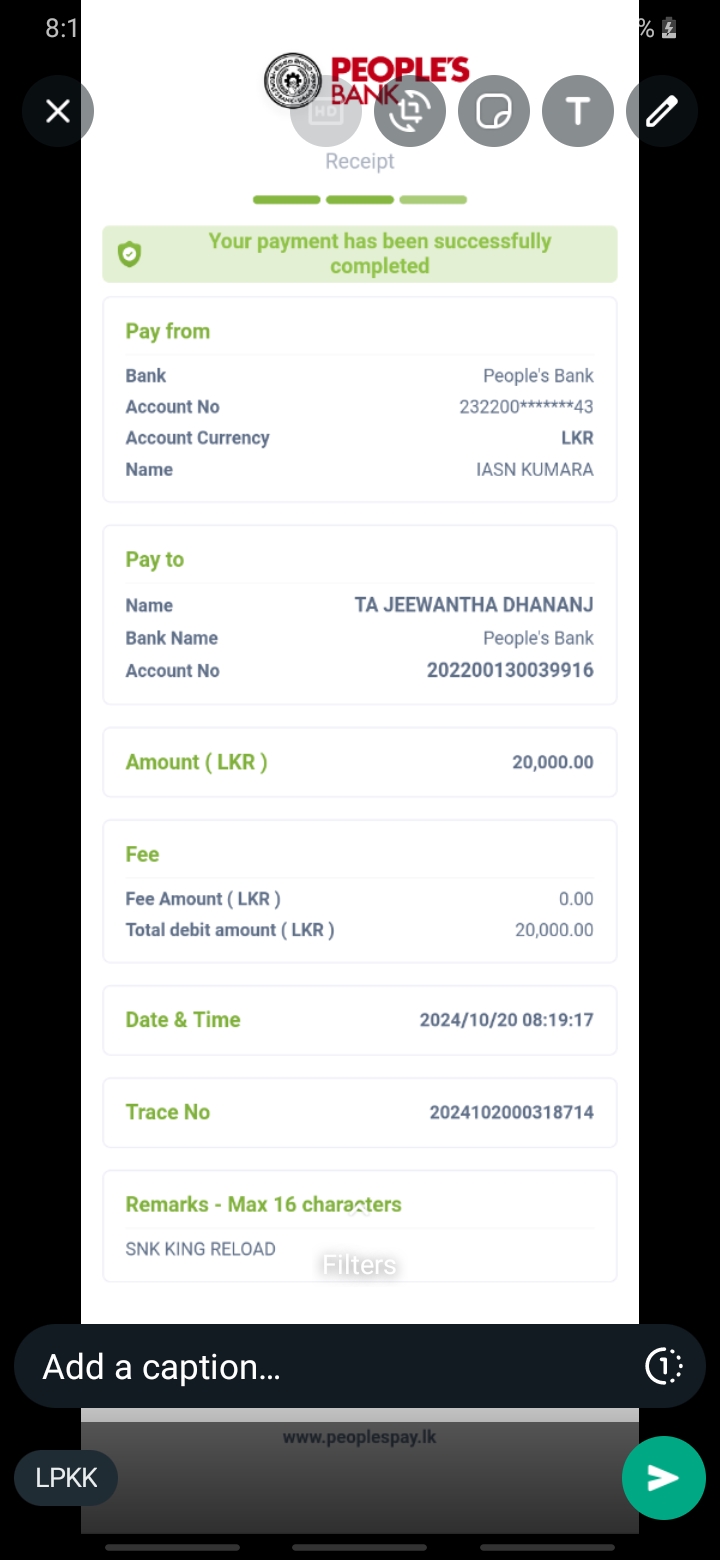Image resolution: width=720 pixels, height=1560 pixels.
Task: Open the Filters panel
Action: pyautogui.click(x=360, y=1264)
